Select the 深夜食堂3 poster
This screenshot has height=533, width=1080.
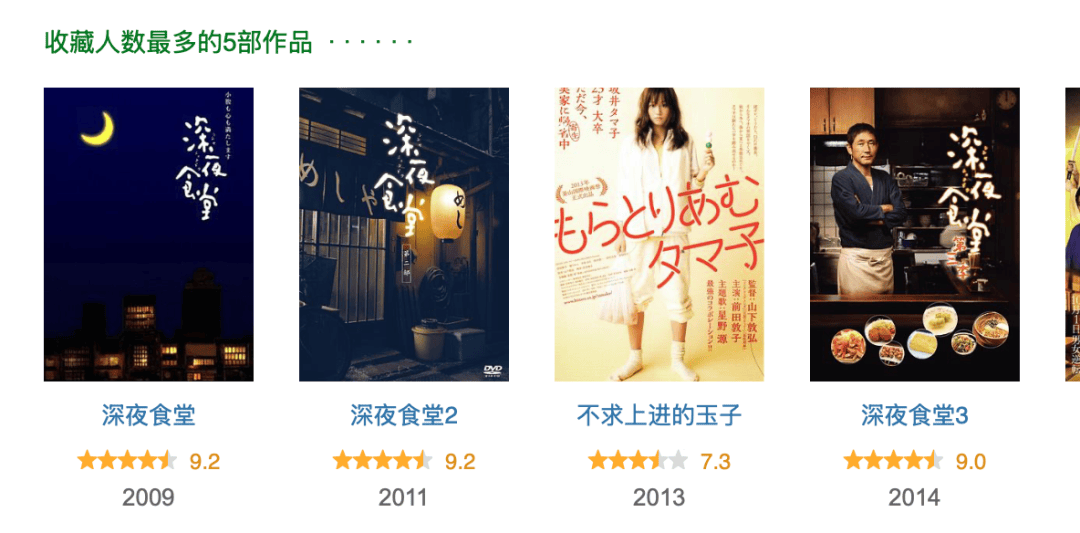[914, 234]
